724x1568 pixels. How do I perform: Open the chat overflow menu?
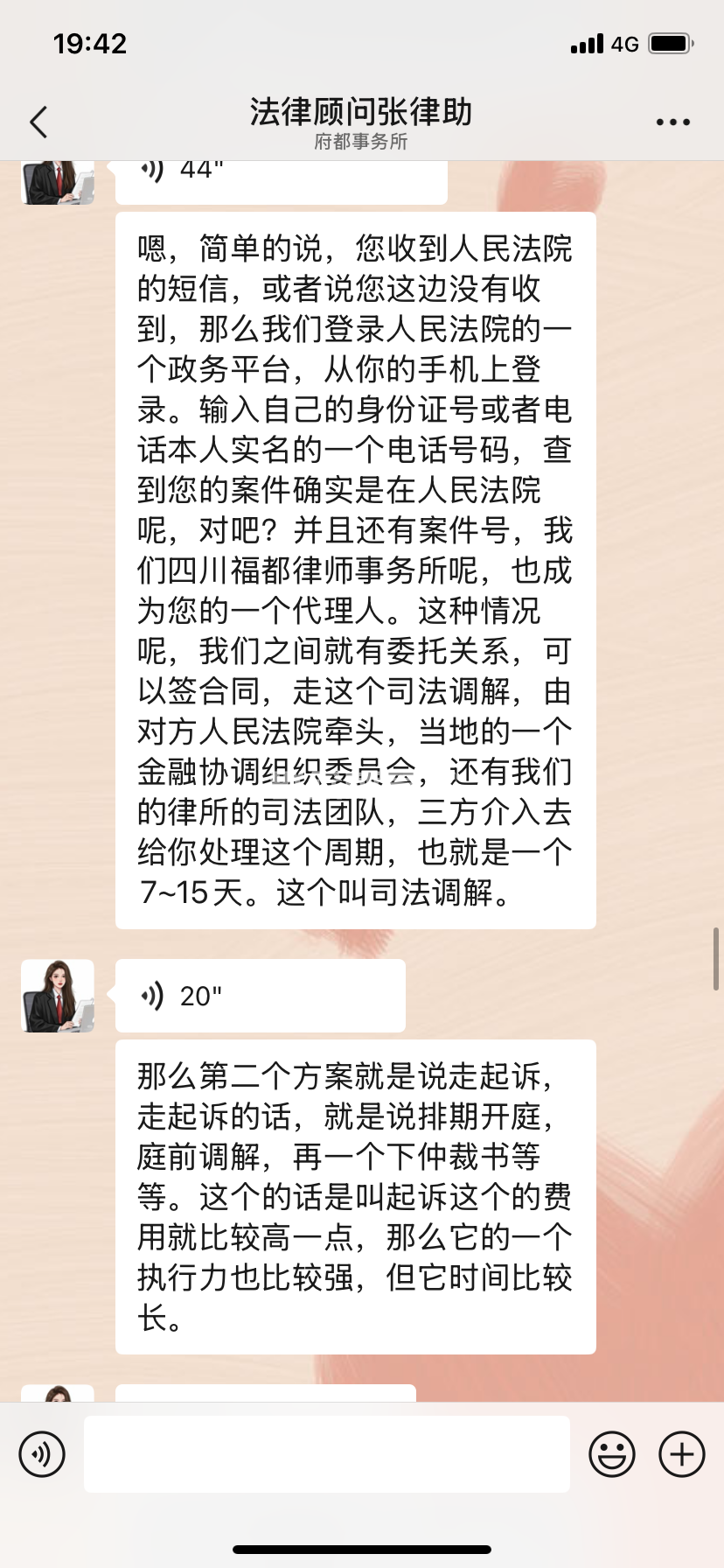coord(672,122)
